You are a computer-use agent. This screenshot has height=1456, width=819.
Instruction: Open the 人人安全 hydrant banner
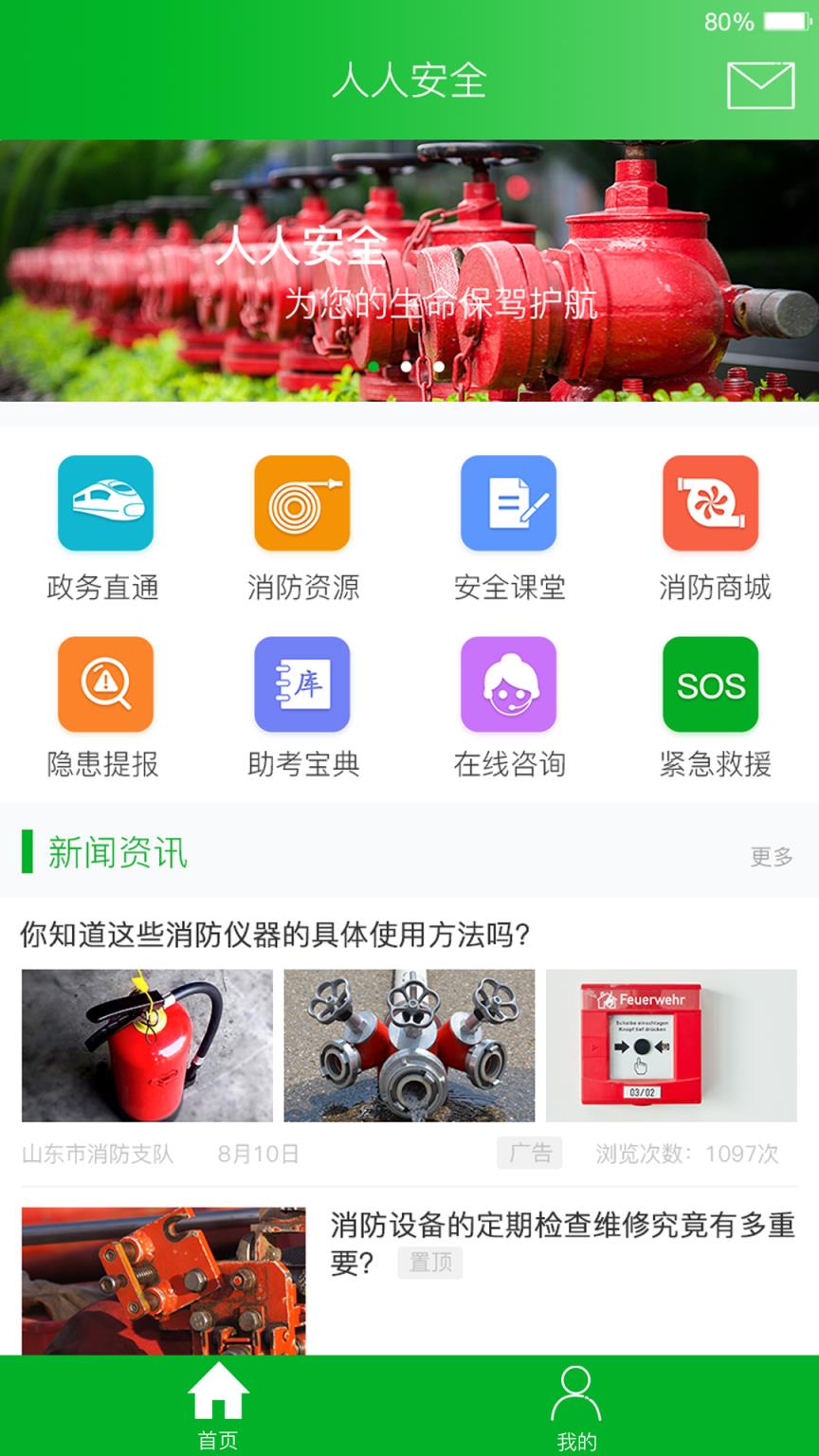click(409, 270)
